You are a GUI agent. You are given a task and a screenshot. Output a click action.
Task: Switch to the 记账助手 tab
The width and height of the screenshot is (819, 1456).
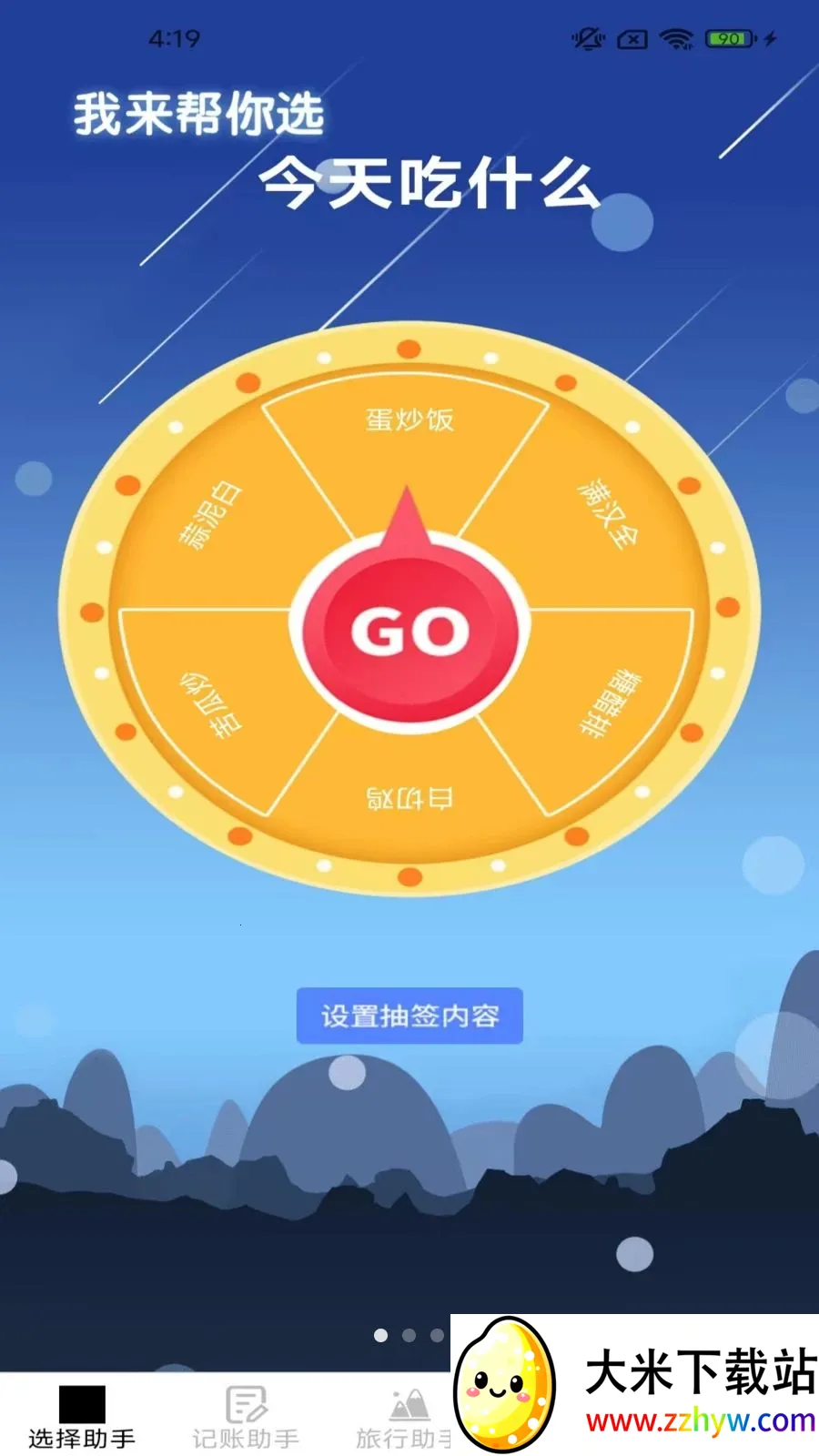click(x=245, y=1418)
